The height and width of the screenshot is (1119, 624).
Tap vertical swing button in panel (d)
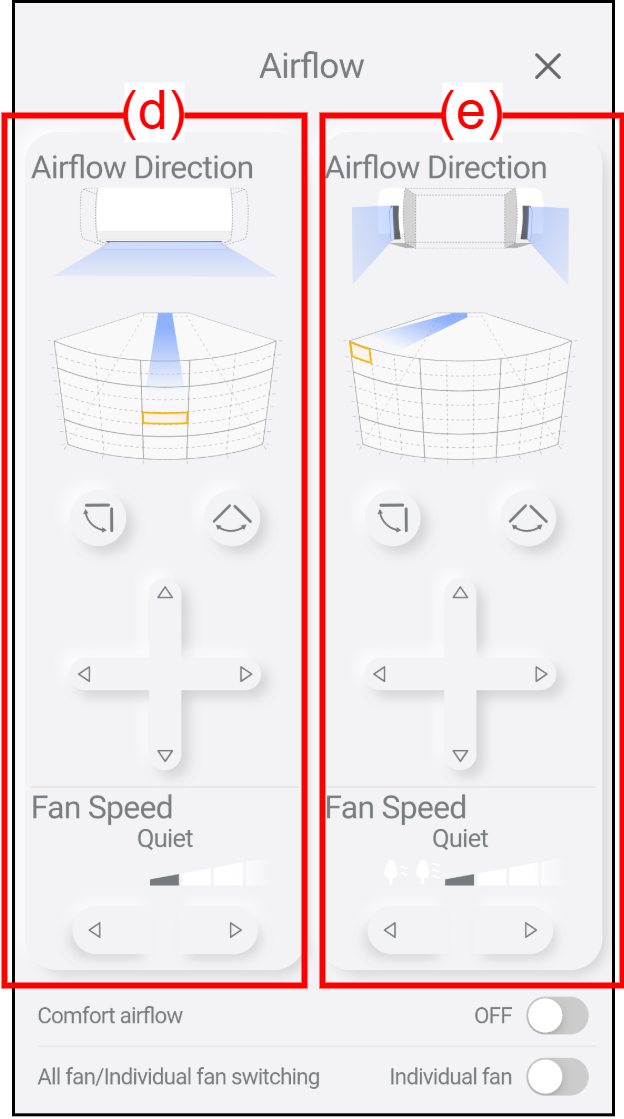pos(98,518)
